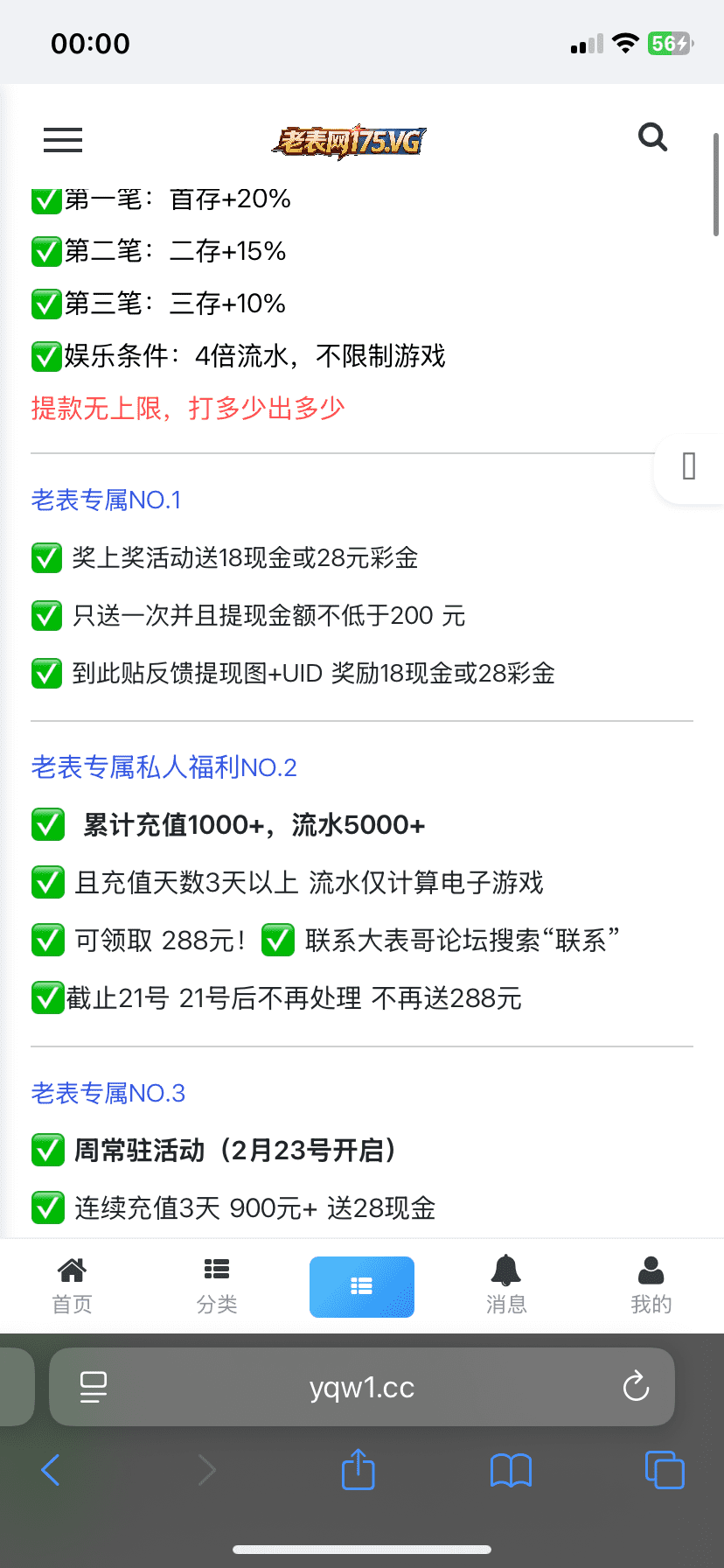Tap the blue center list button
This screenshot has height=1568, width=724.
pos(362,1286)
